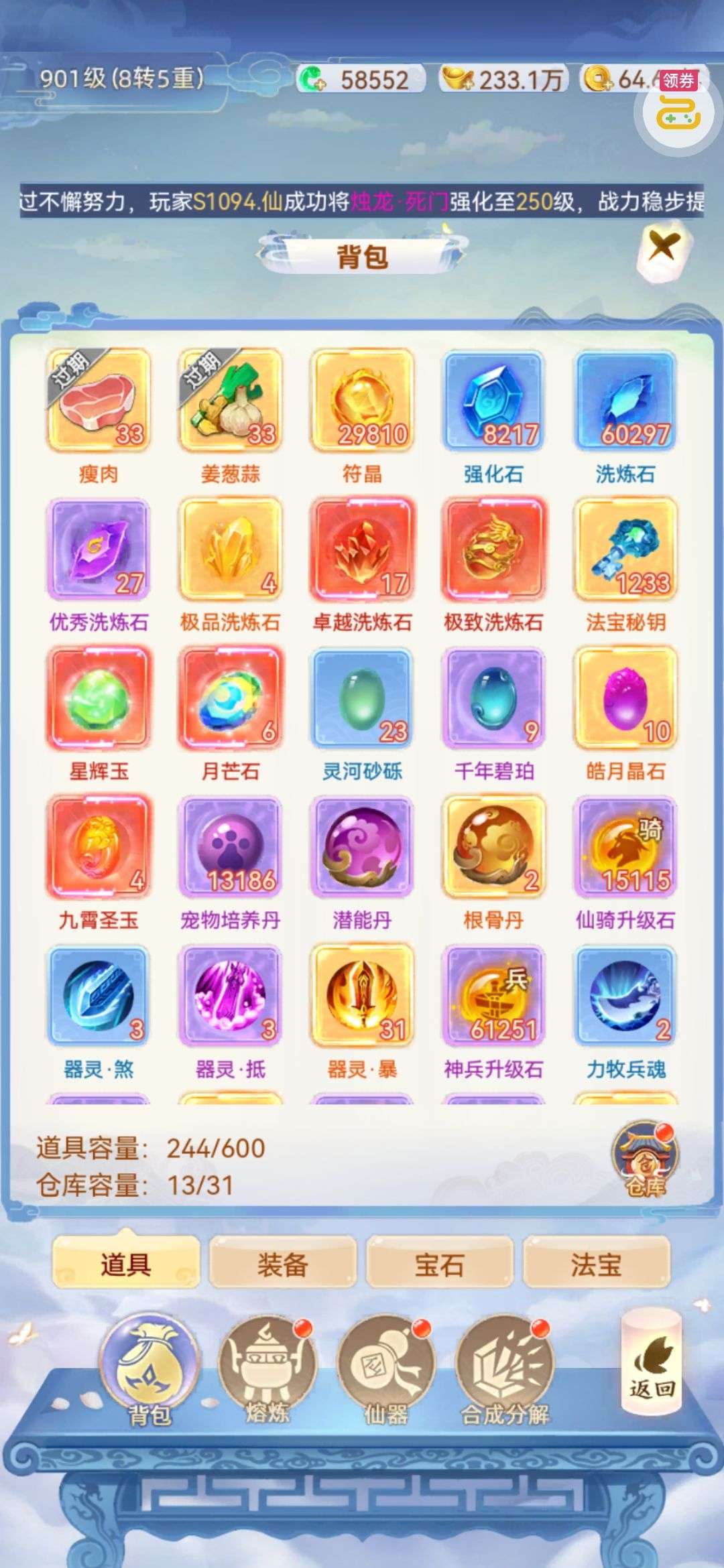724x1568 pixels.
Task: Switch to the 装备 tab
Action: [282, 1264]
